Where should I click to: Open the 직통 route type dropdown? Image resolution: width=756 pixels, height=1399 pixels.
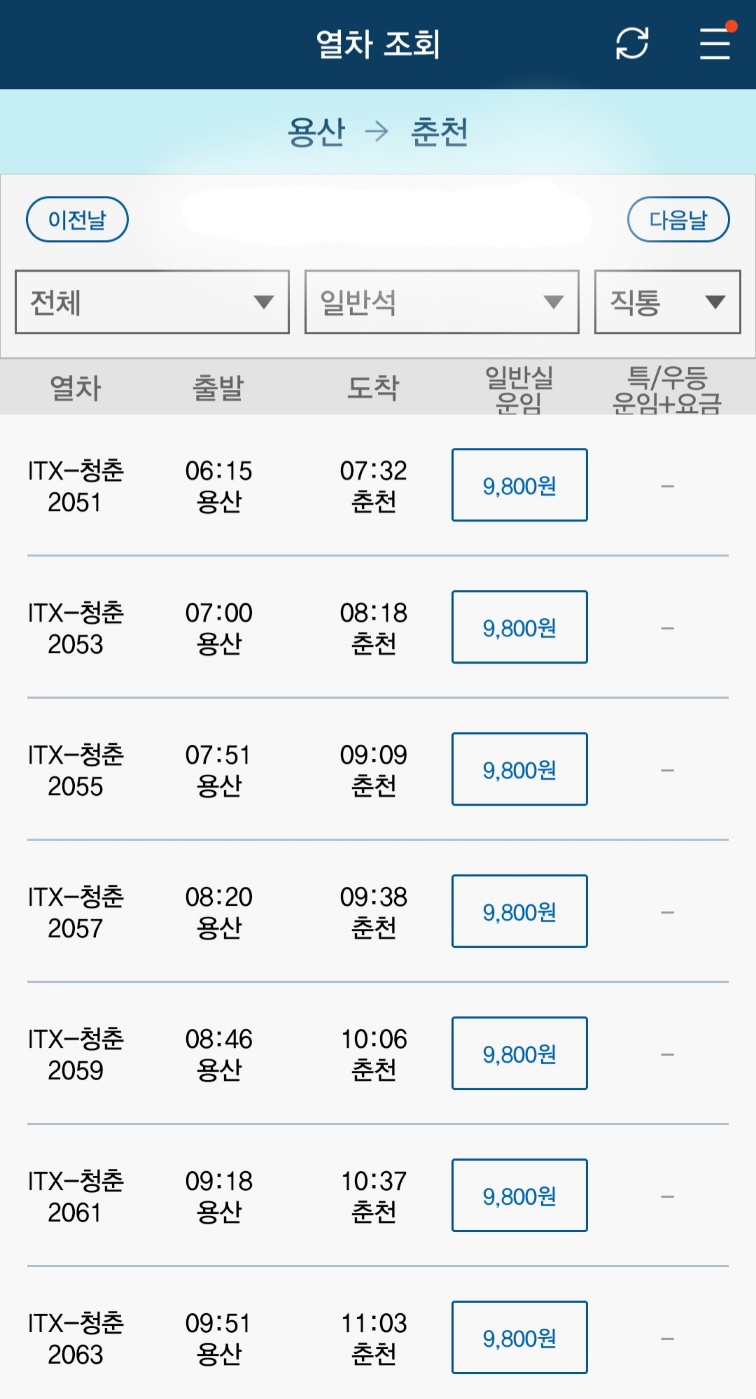coord(667,302)
